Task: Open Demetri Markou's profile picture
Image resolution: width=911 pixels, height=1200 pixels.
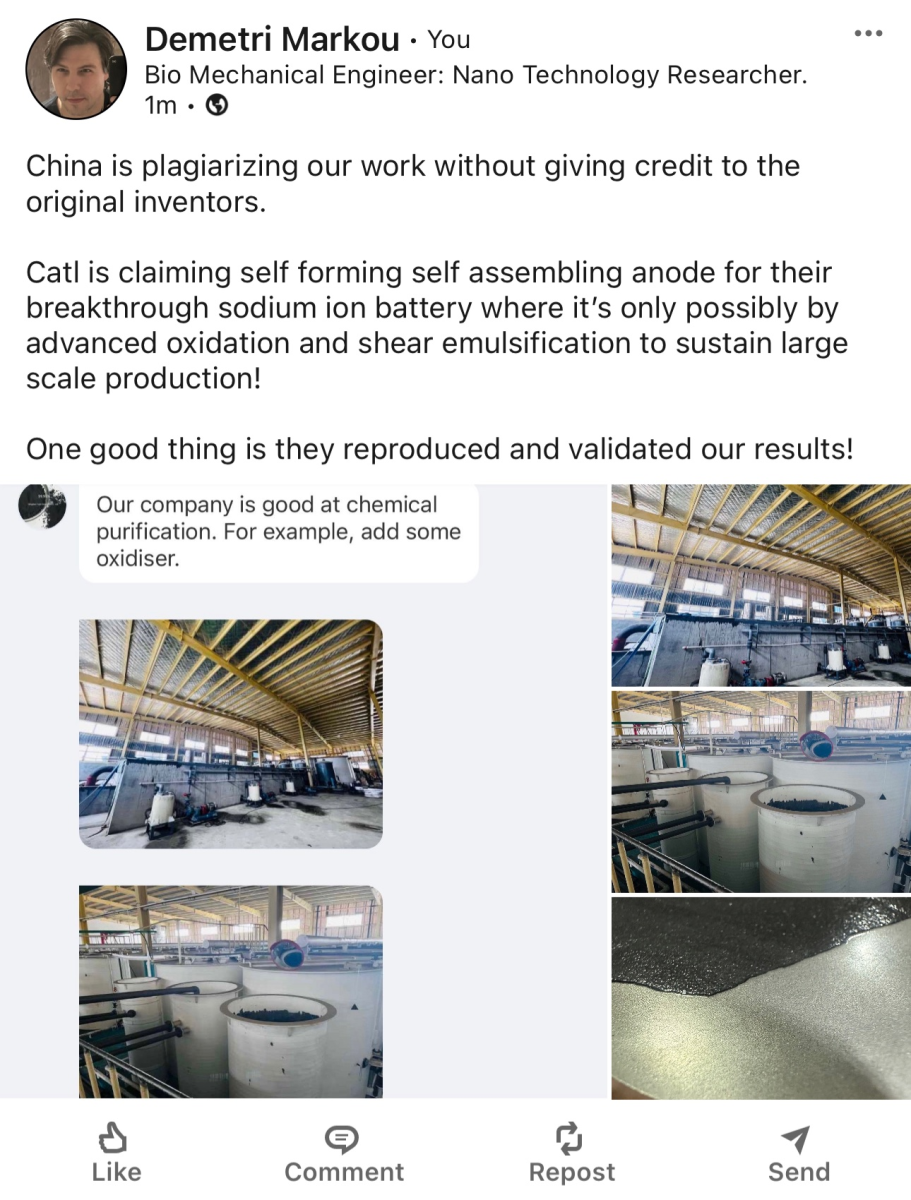Action: [76, 69]
